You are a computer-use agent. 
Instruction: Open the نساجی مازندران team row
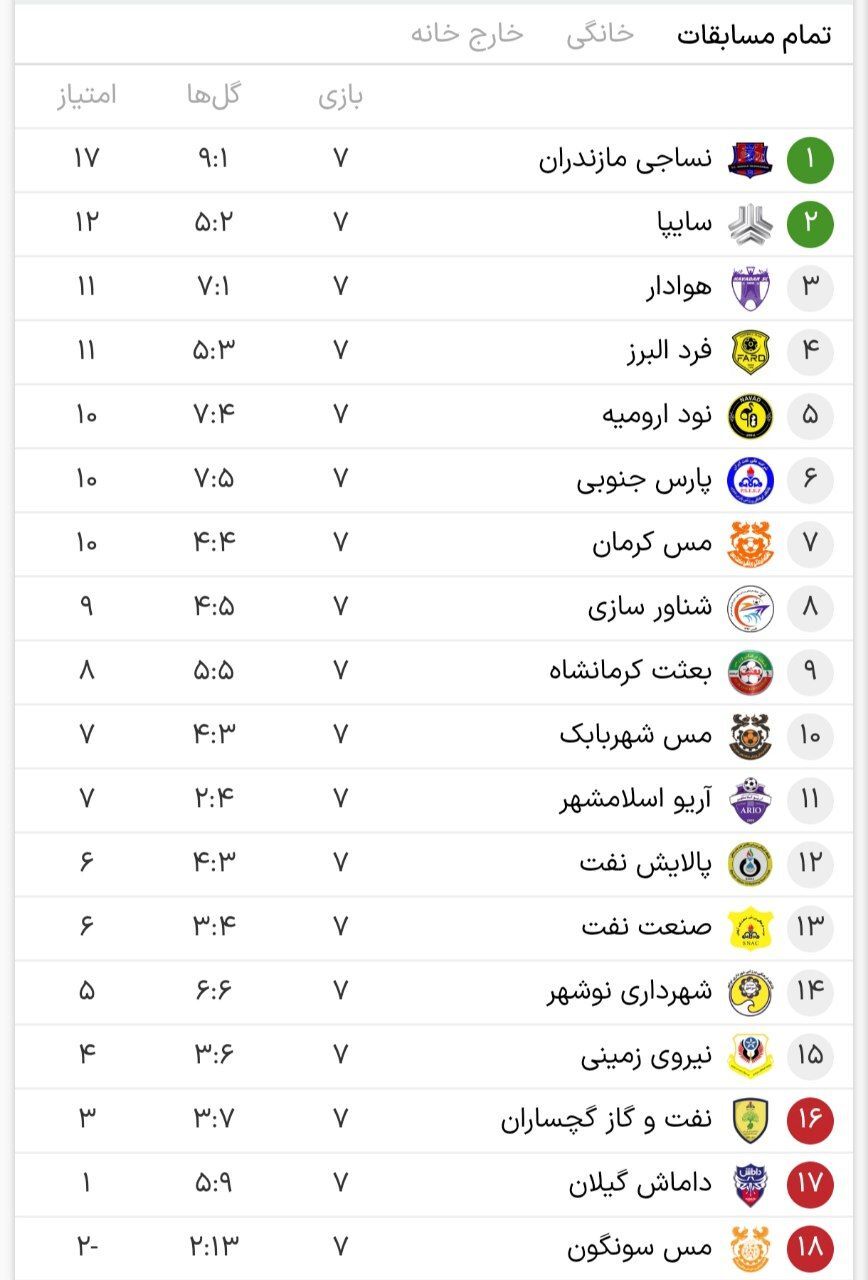[626, 159]
